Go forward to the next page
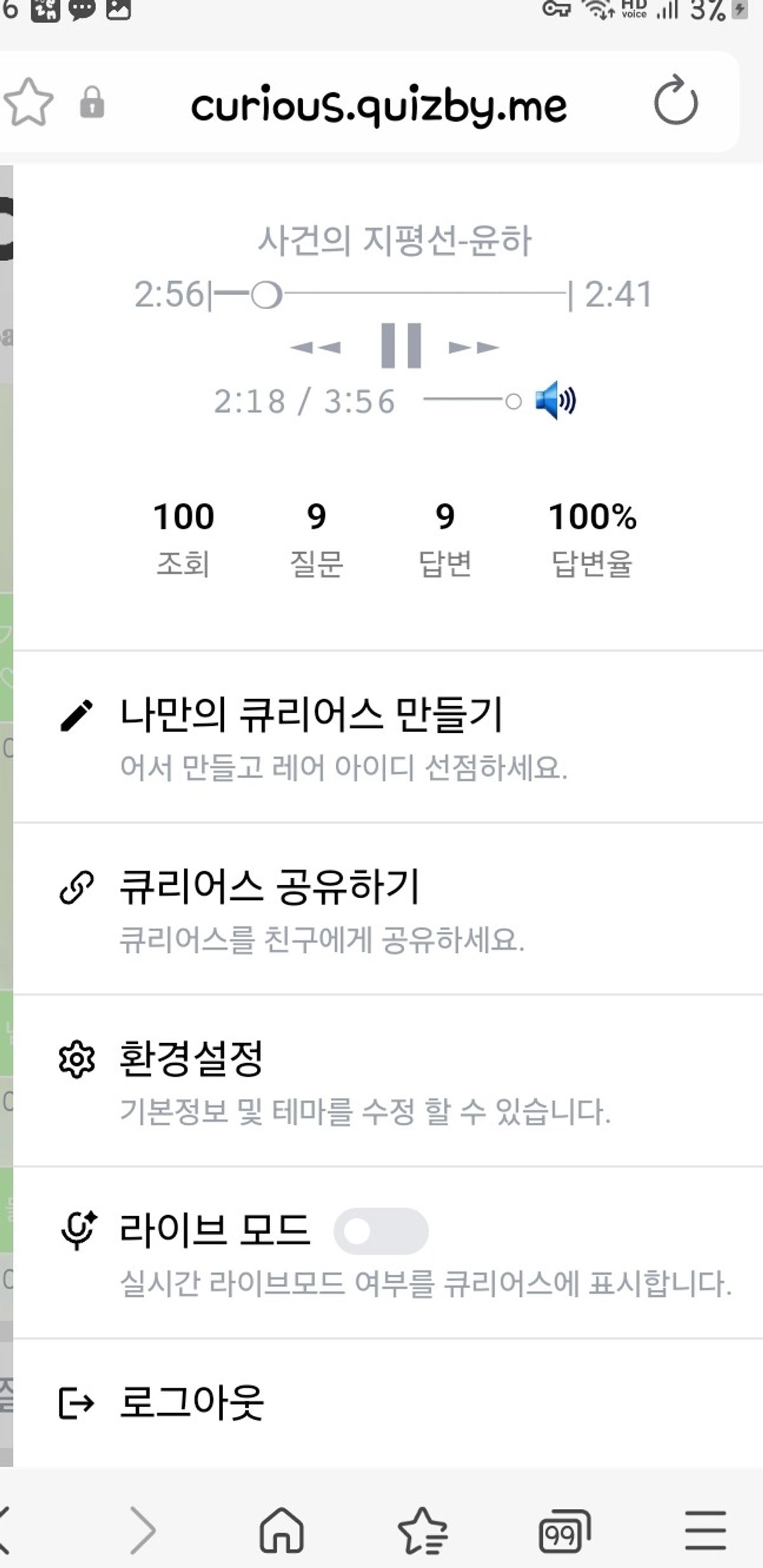Screen dimensions: 763x1568 pyautogui.click(x=142, y=1531)
